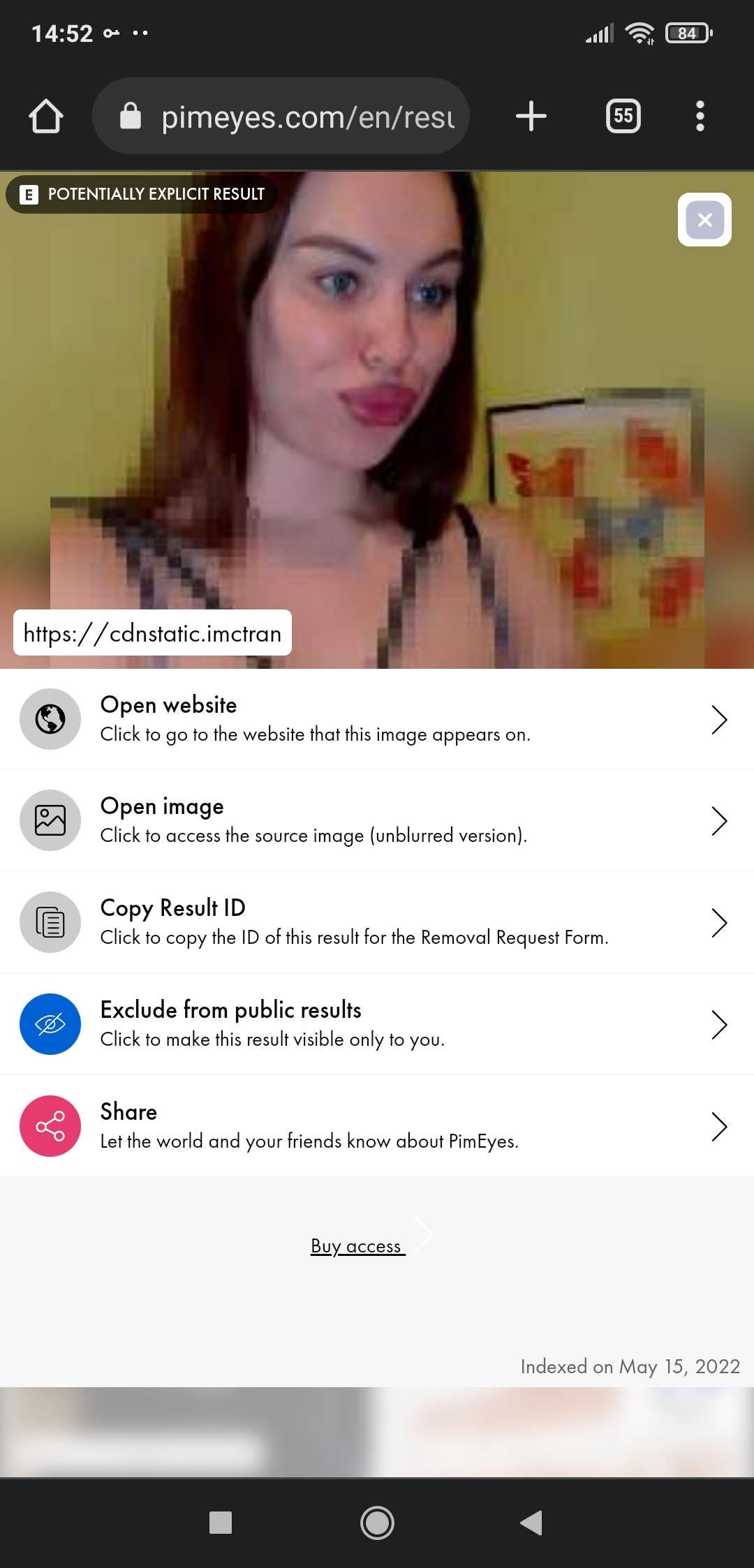The width and height of the screenshot is (754, 1568).
Task: Follow the Buy access link
Action: pos(357,1246)
